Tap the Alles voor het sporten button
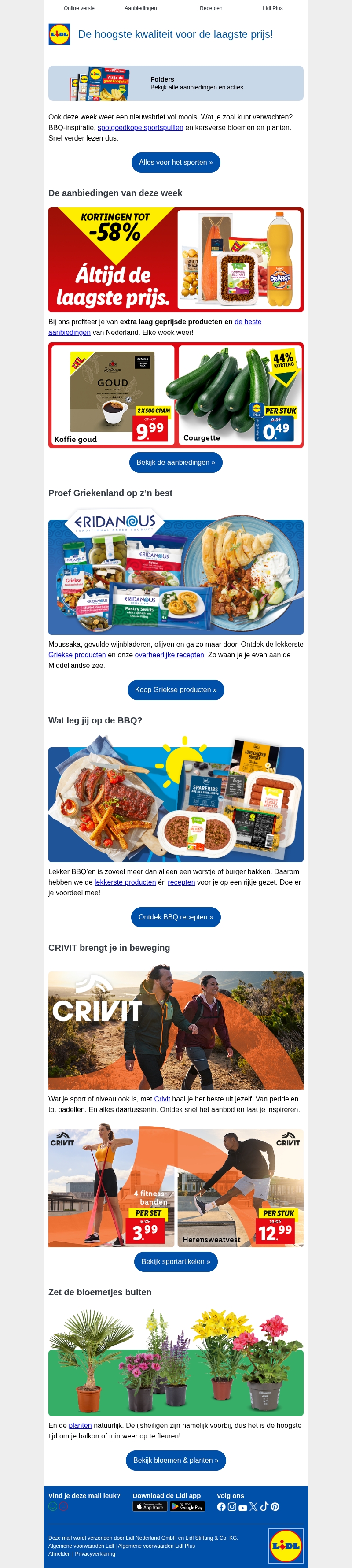This screenshot has height=1568, width=352. coord(176,163)
